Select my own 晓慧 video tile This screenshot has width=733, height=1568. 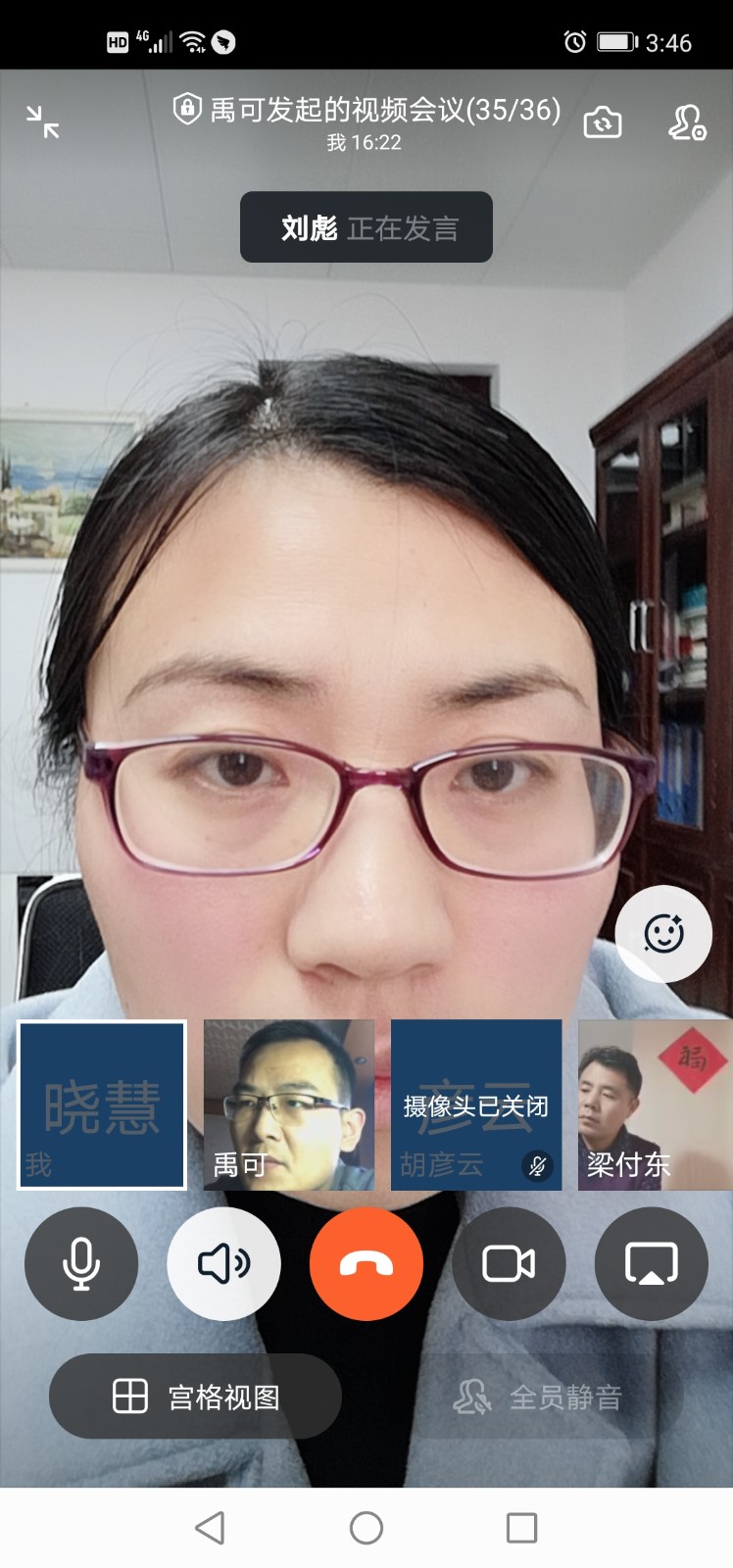tap(101, 1104)
